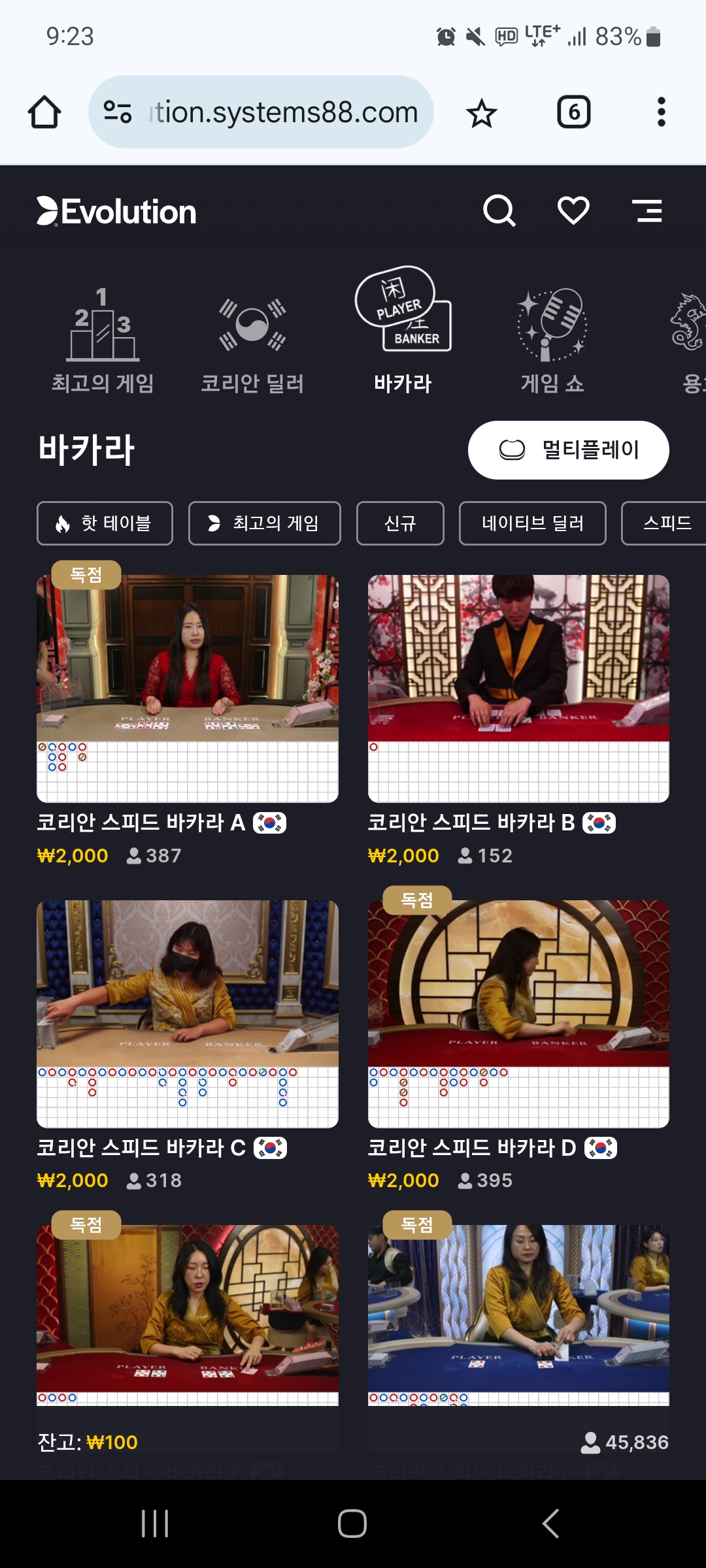Open 코리안 스피드 바카라 D table
The image size is (706, 1568).
point(518,1013)
